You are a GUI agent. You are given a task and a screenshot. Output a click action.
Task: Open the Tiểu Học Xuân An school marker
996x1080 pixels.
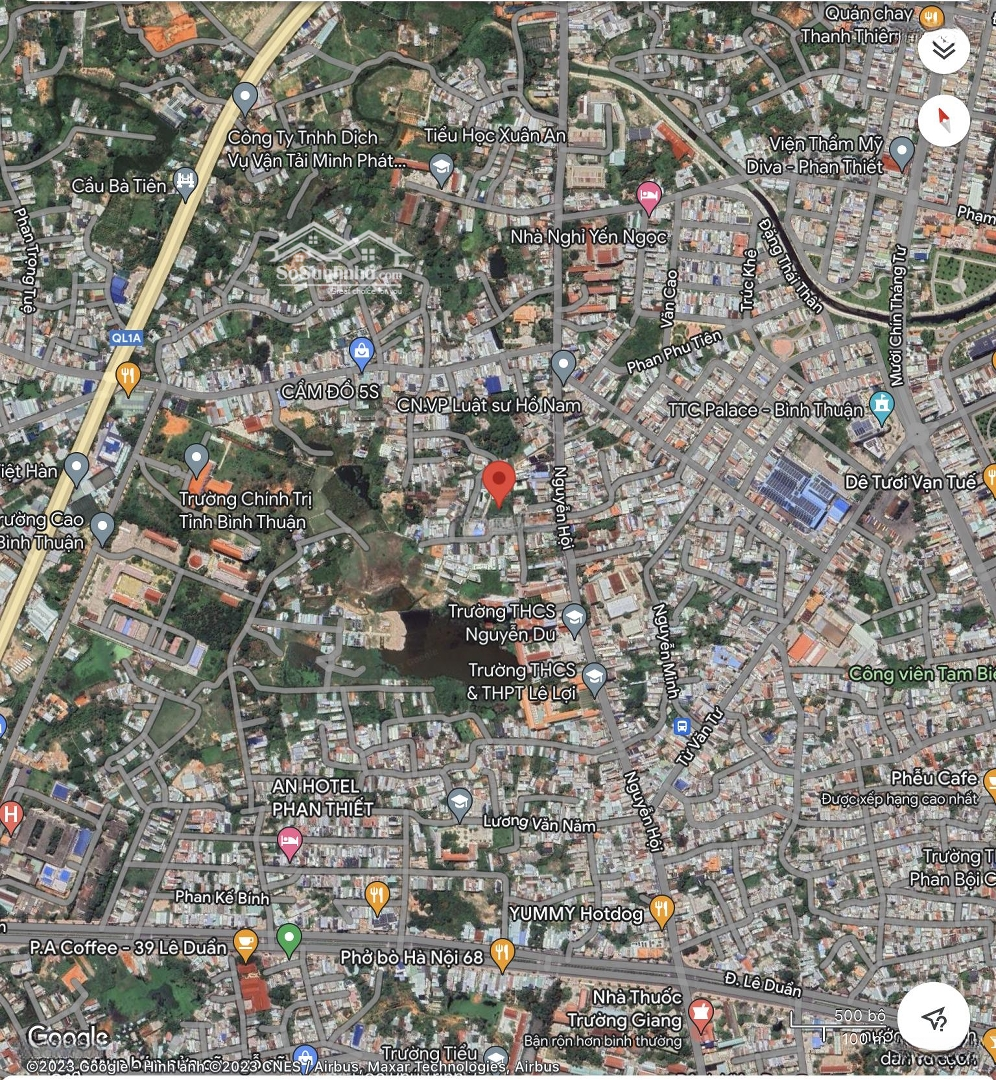(441, 168)
